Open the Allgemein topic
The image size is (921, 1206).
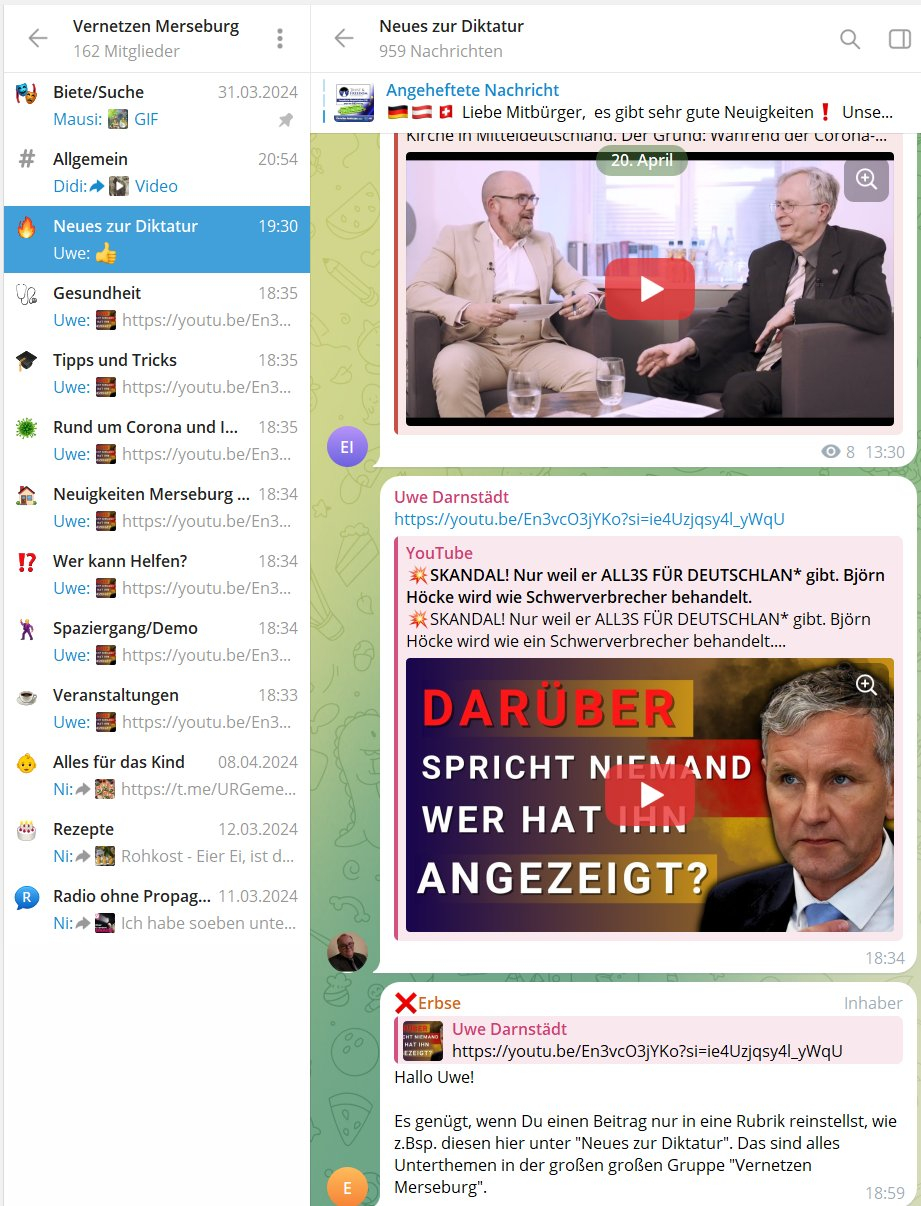[x=156, y=172]
